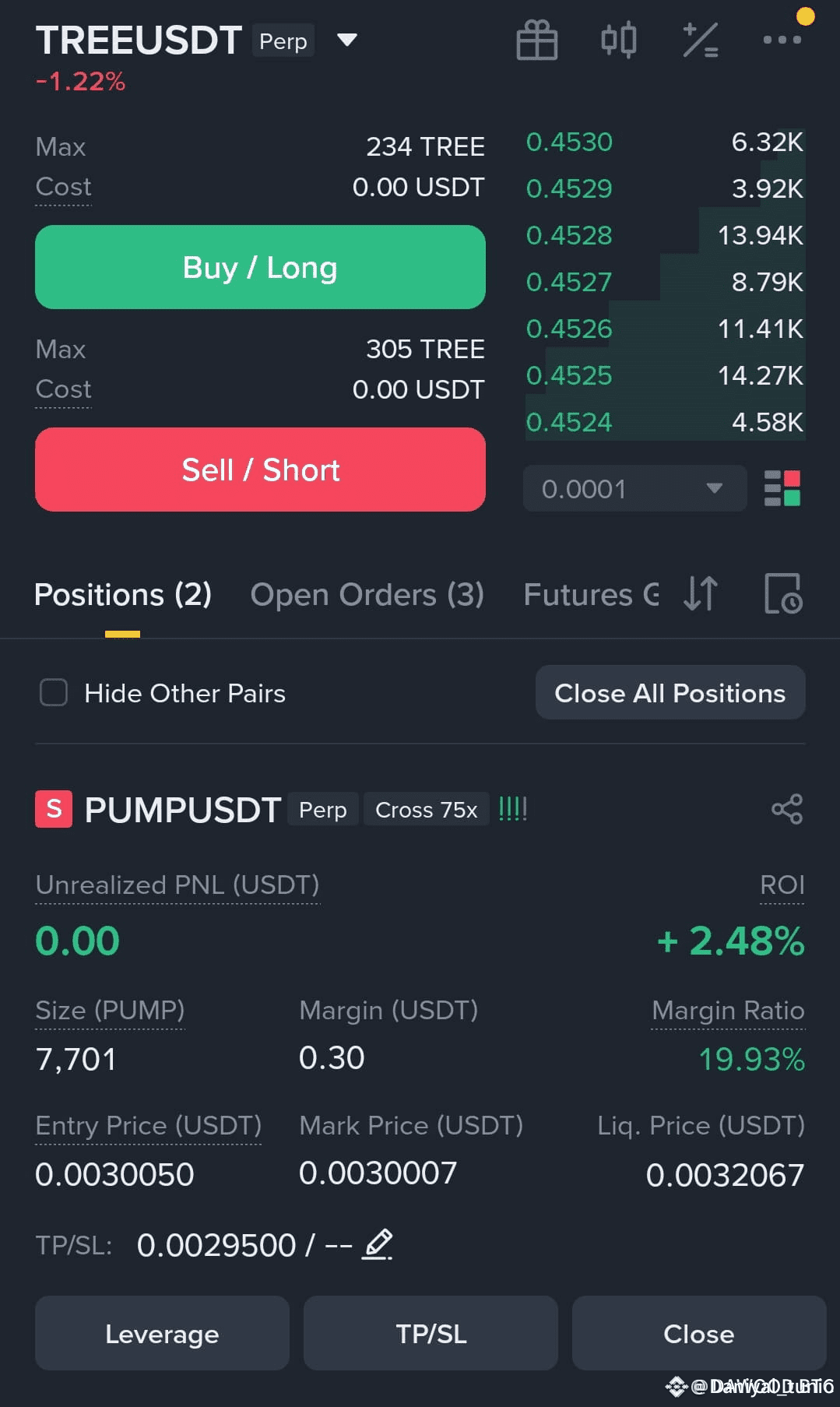Open the candlestick chart icon
Image resolution: width=840 pixels, height=1407 pixels.
click(x=619, y=40)
